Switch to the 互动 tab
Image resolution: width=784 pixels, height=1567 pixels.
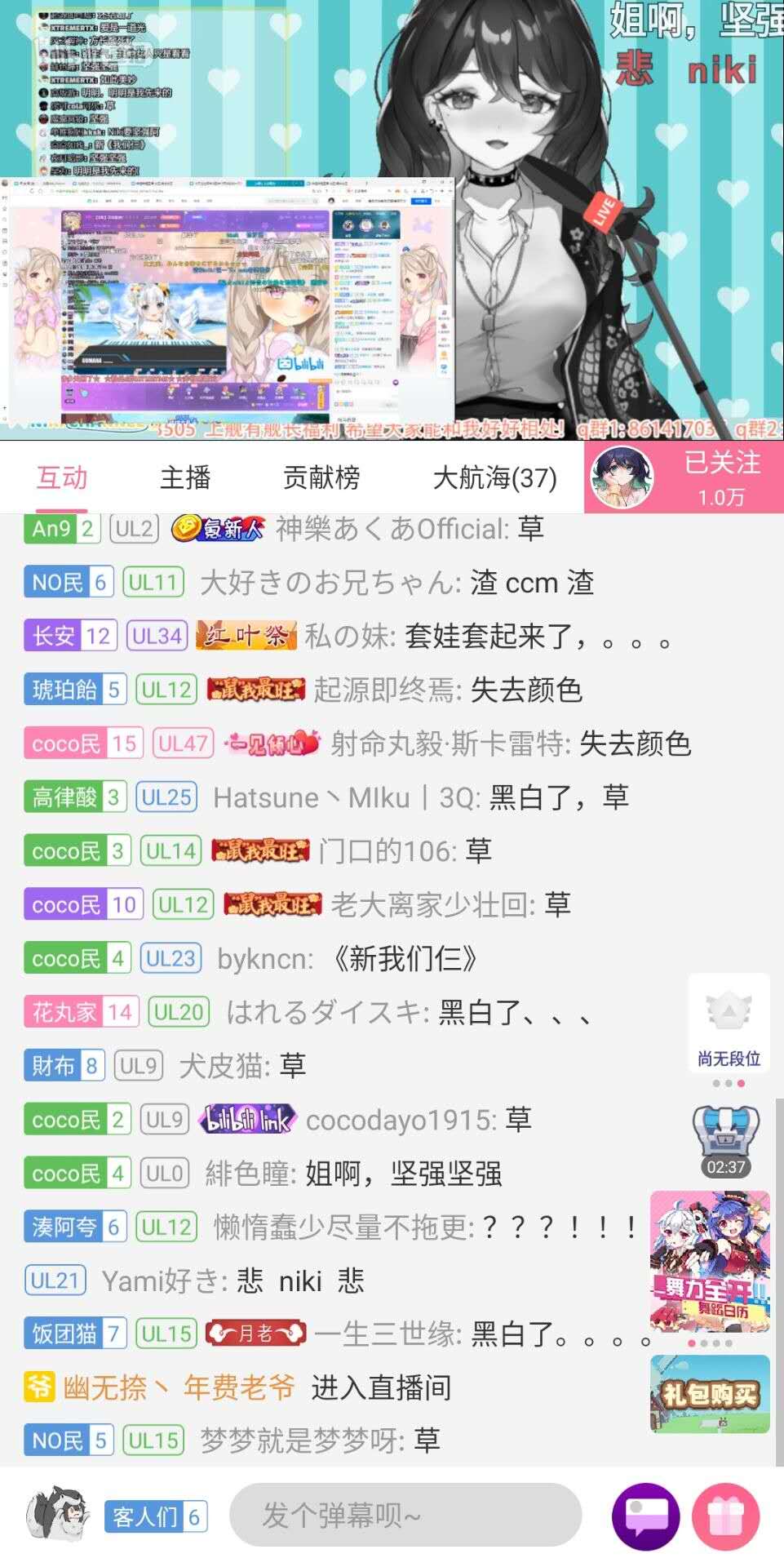(62, 477)
